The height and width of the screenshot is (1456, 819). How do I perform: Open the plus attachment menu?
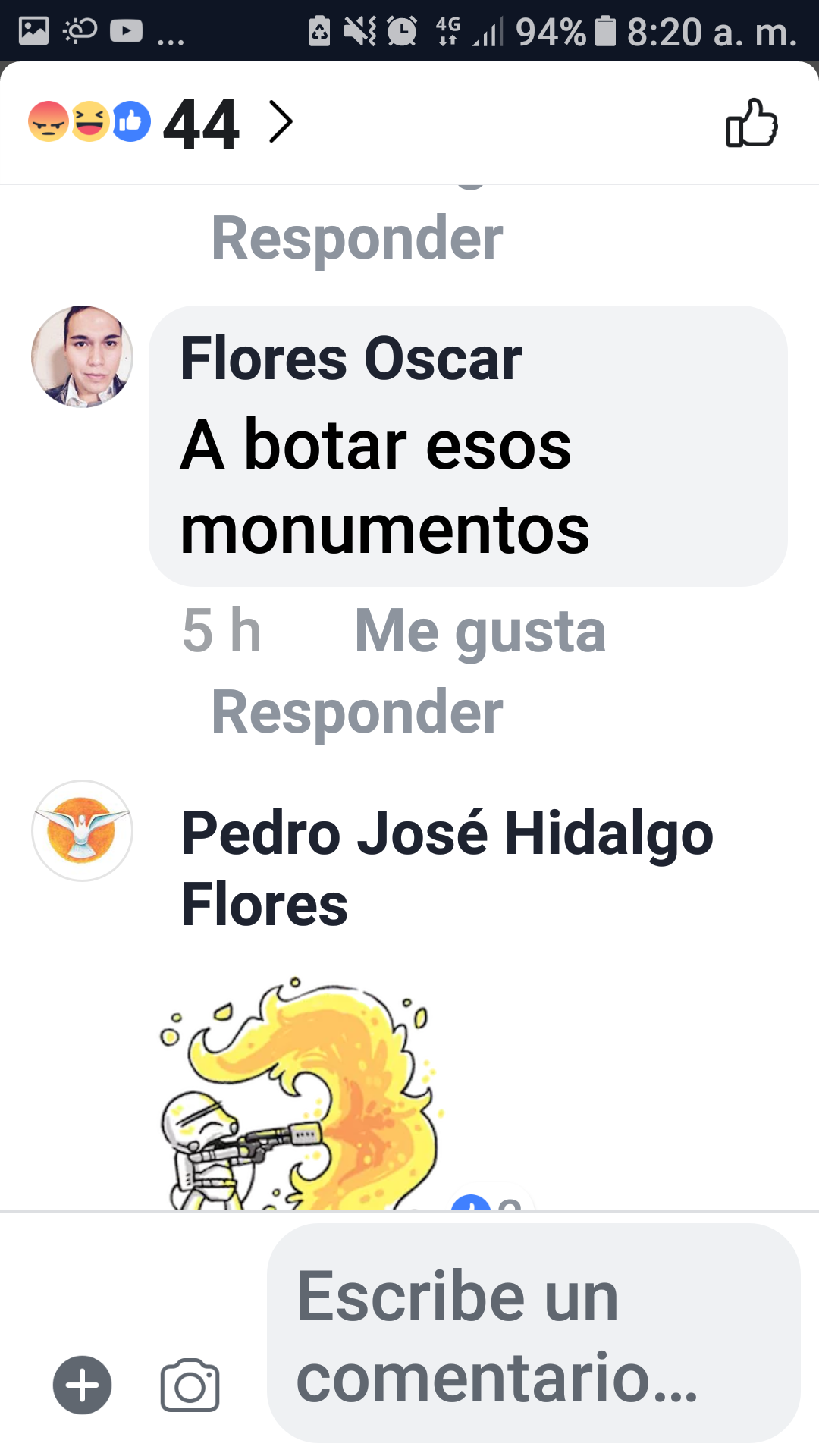point(82,1385)
